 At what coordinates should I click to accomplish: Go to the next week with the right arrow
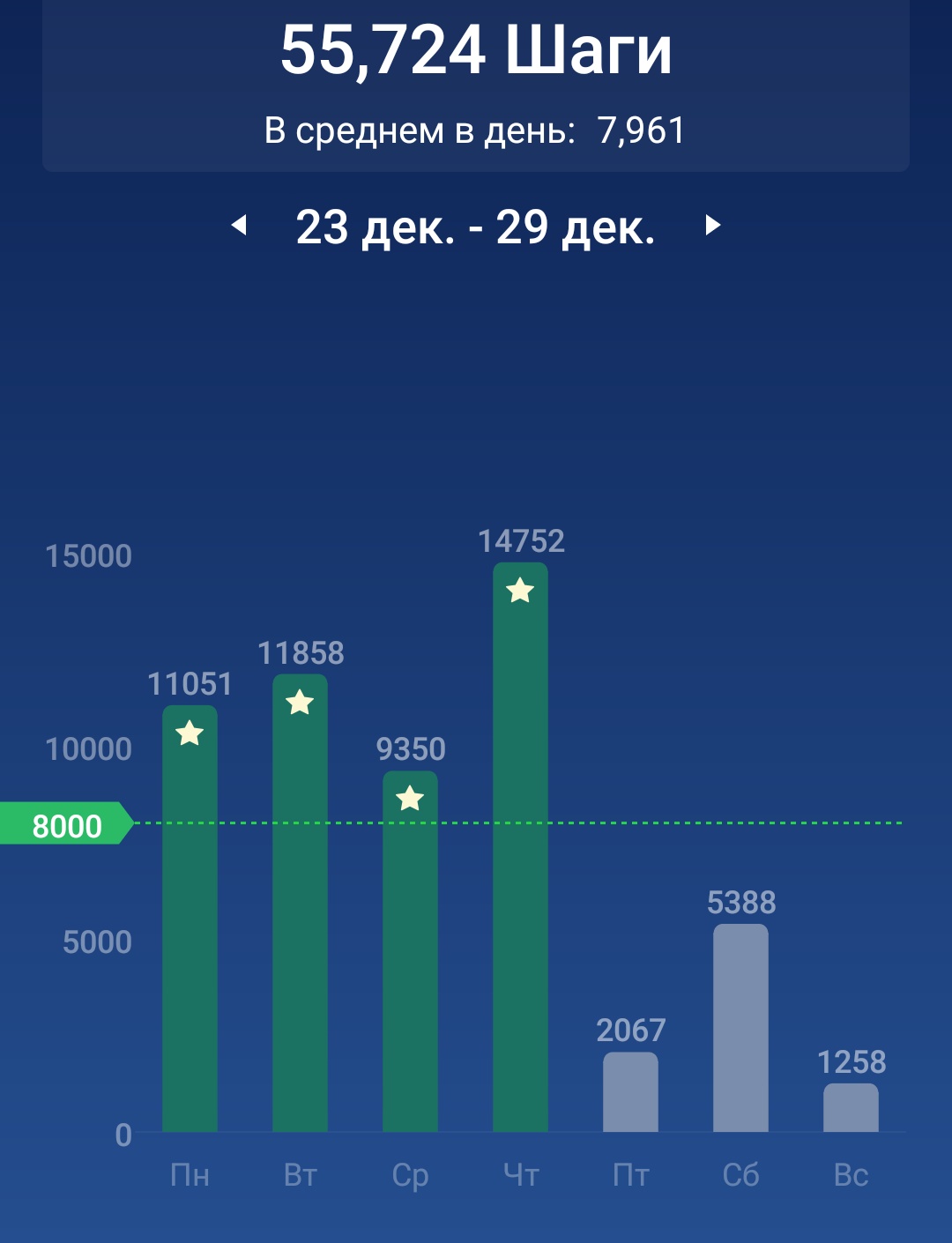pyautogui.click(x=713, y=226)
